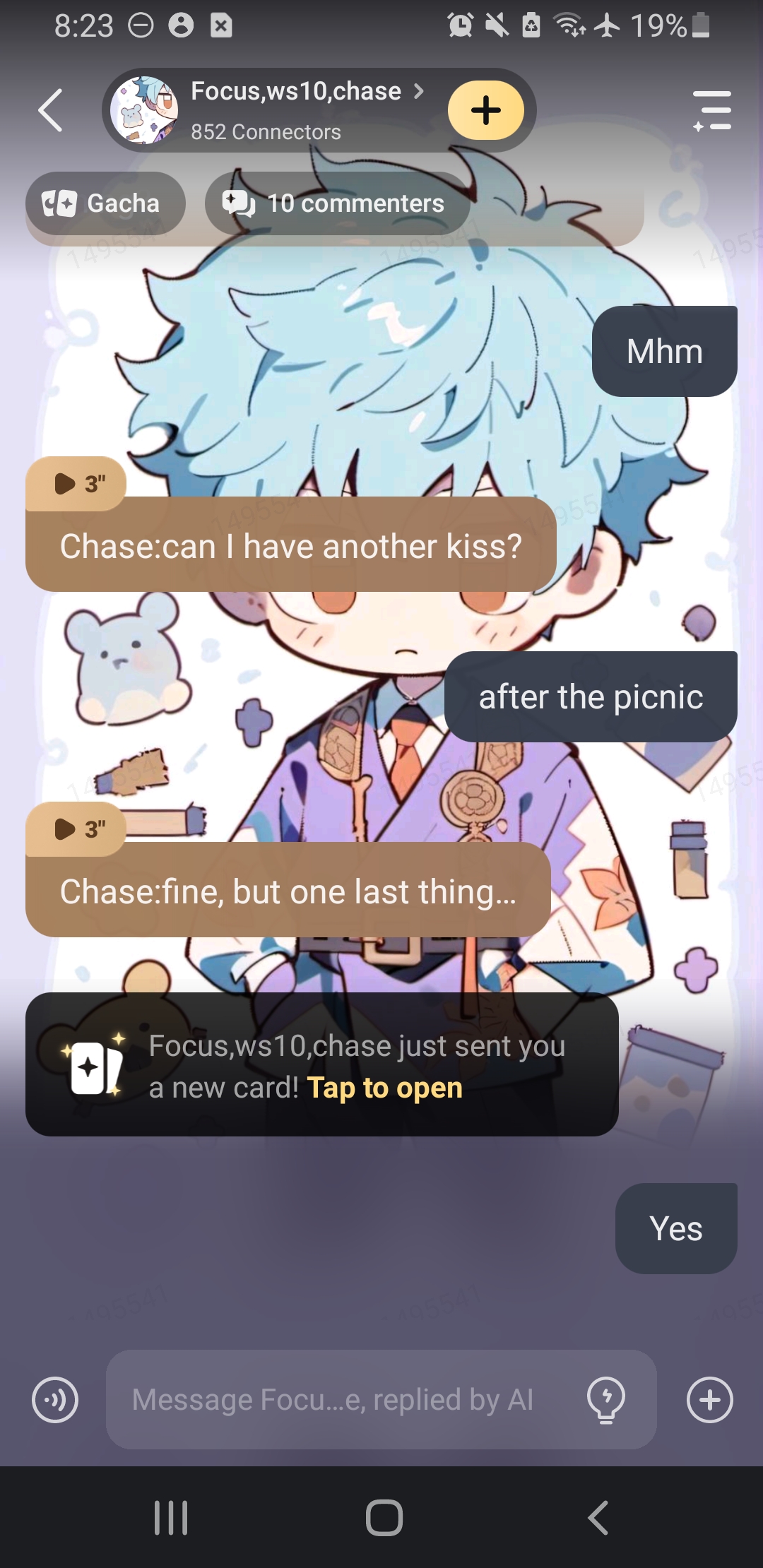This screenshot has width=763, height=1568.
Task: Go back using the top-left arrow
Action: [x=51, y=110]
